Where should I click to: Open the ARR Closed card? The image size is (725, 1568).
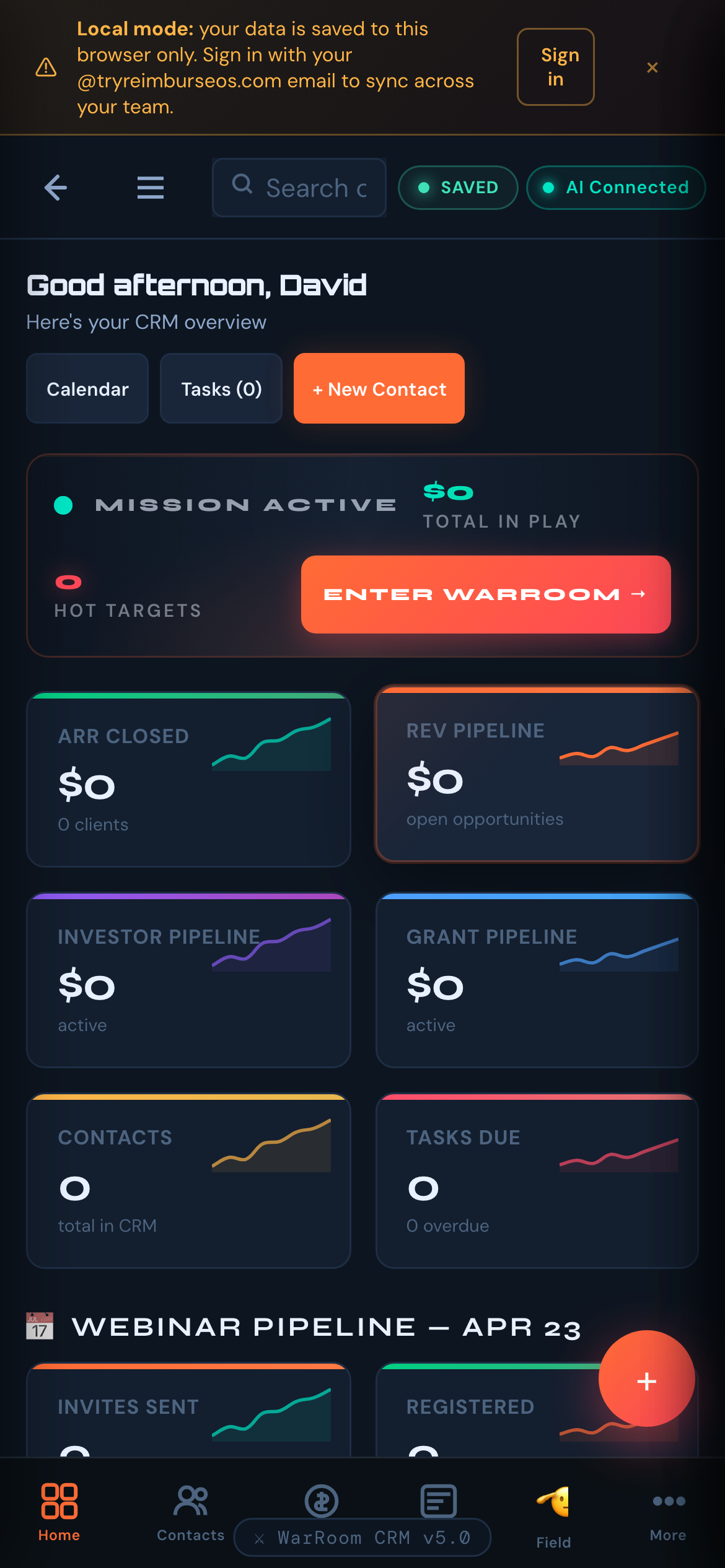[188, 780]
